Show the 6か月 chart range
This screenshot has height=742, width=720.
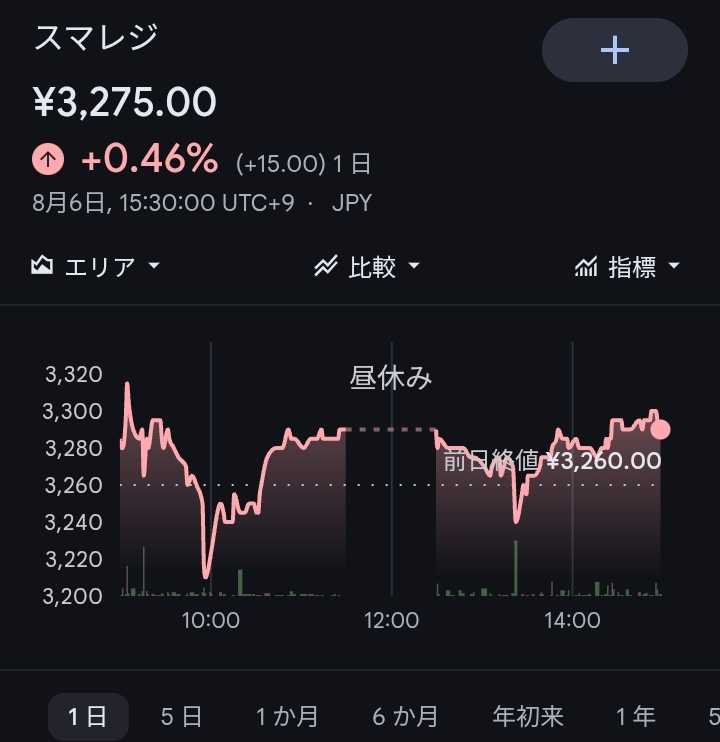tap(405, 716)
